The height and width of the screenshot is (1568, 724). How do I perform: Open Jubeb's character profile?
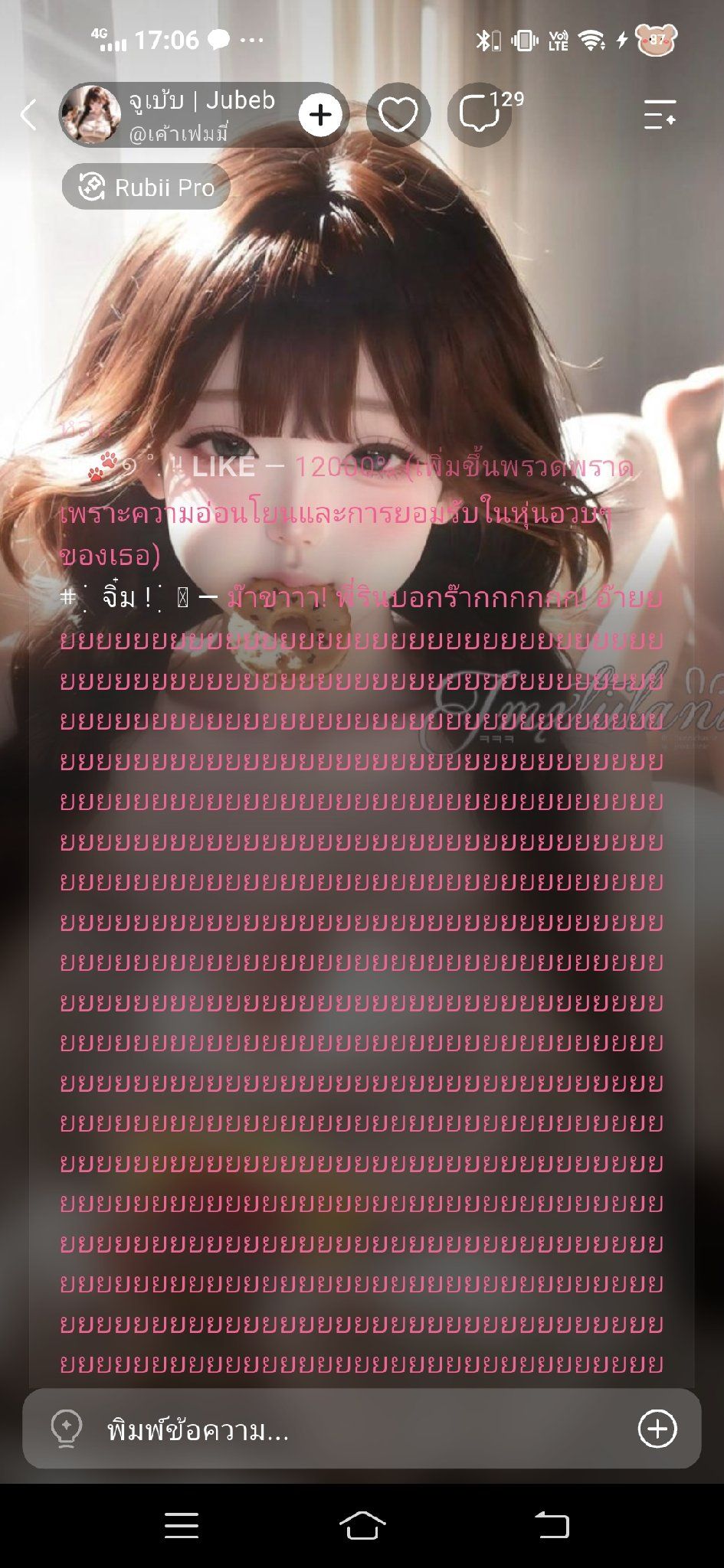(176, 115)
